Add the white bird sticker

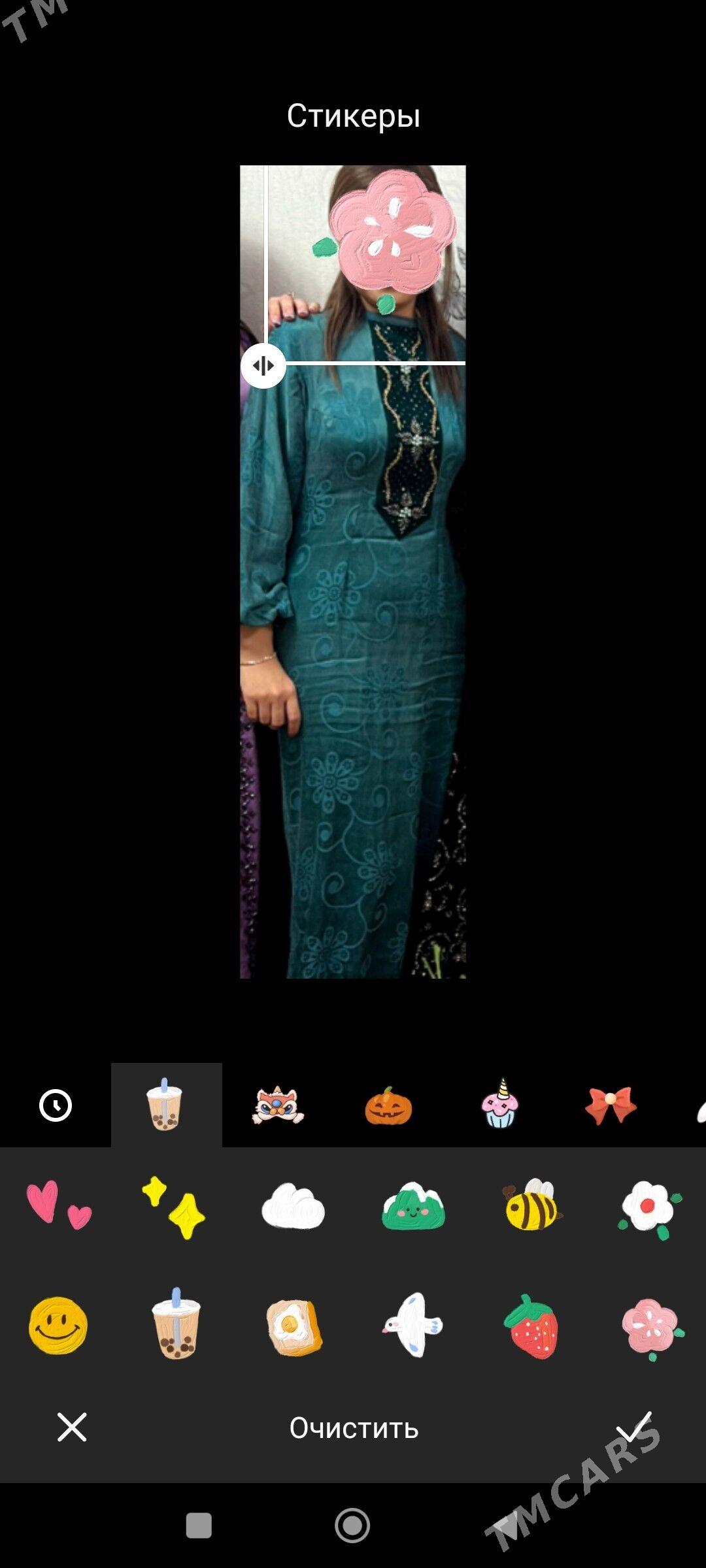pyautogui.click(x=412, y=1325)
